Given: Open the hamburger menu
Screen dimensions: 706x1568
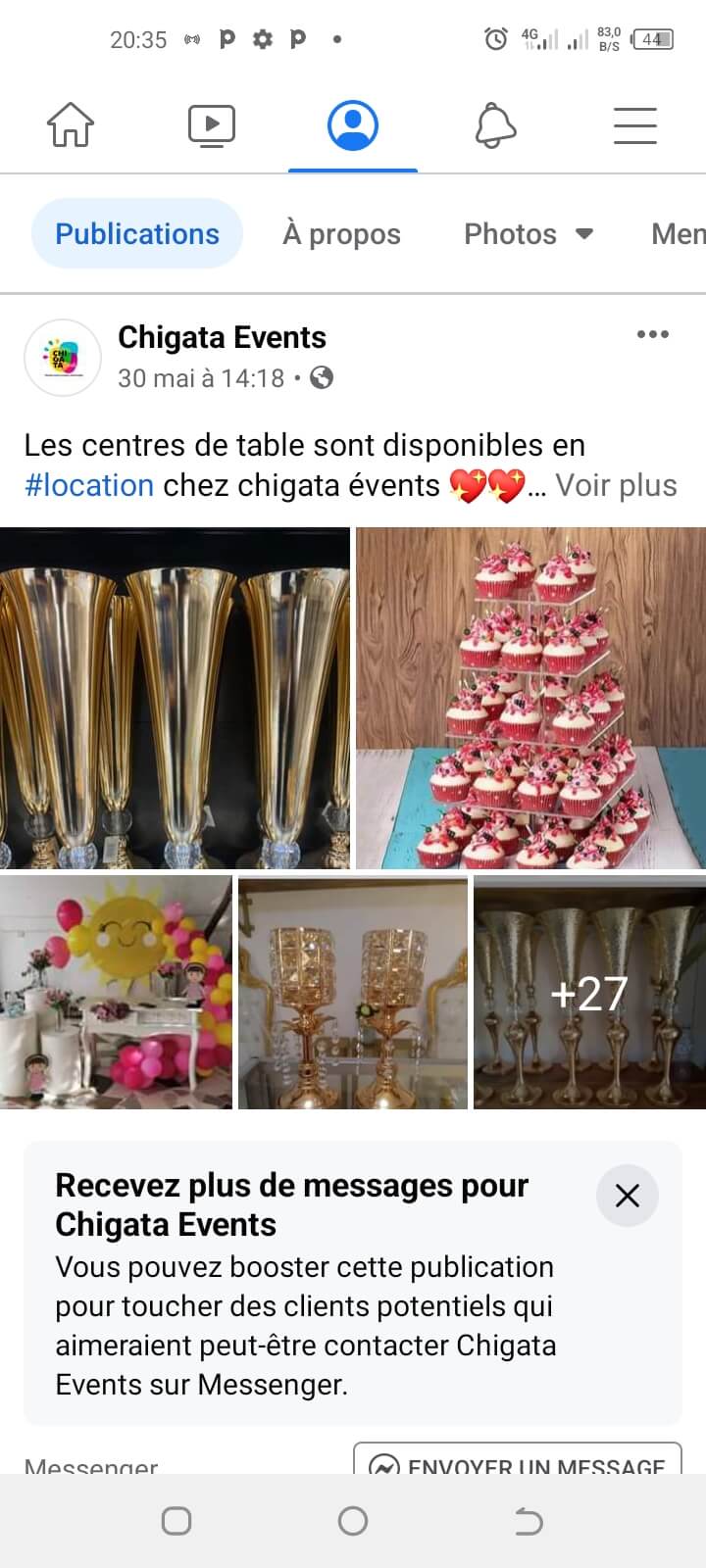Looking at the screenshot, I should coord(634,125).
